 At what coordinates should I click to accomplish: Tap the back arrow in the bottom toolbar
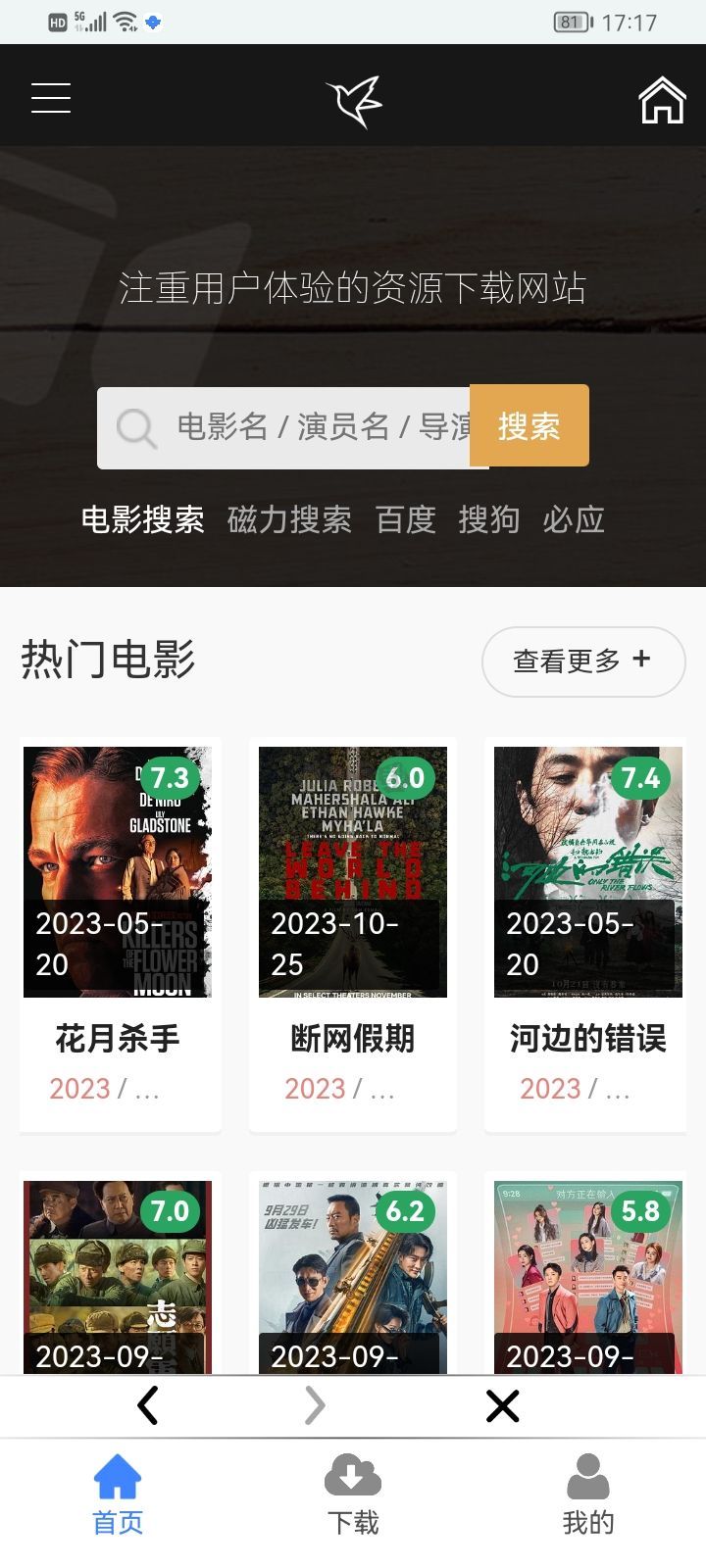147,1405
